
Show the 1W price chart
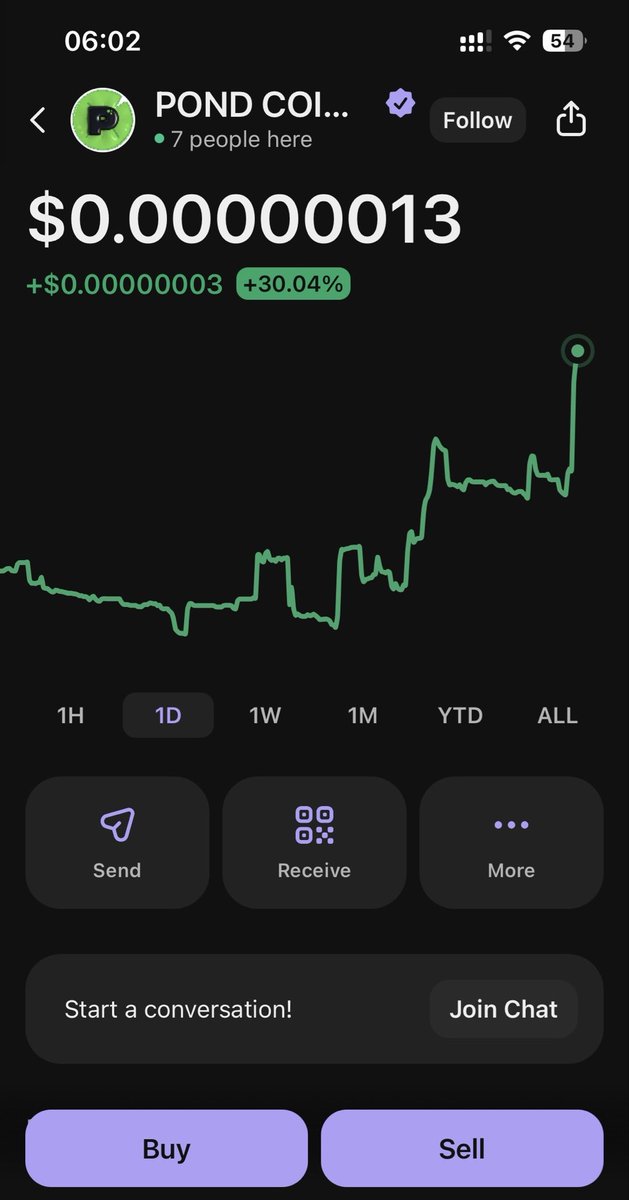click(x=265, y=715)
